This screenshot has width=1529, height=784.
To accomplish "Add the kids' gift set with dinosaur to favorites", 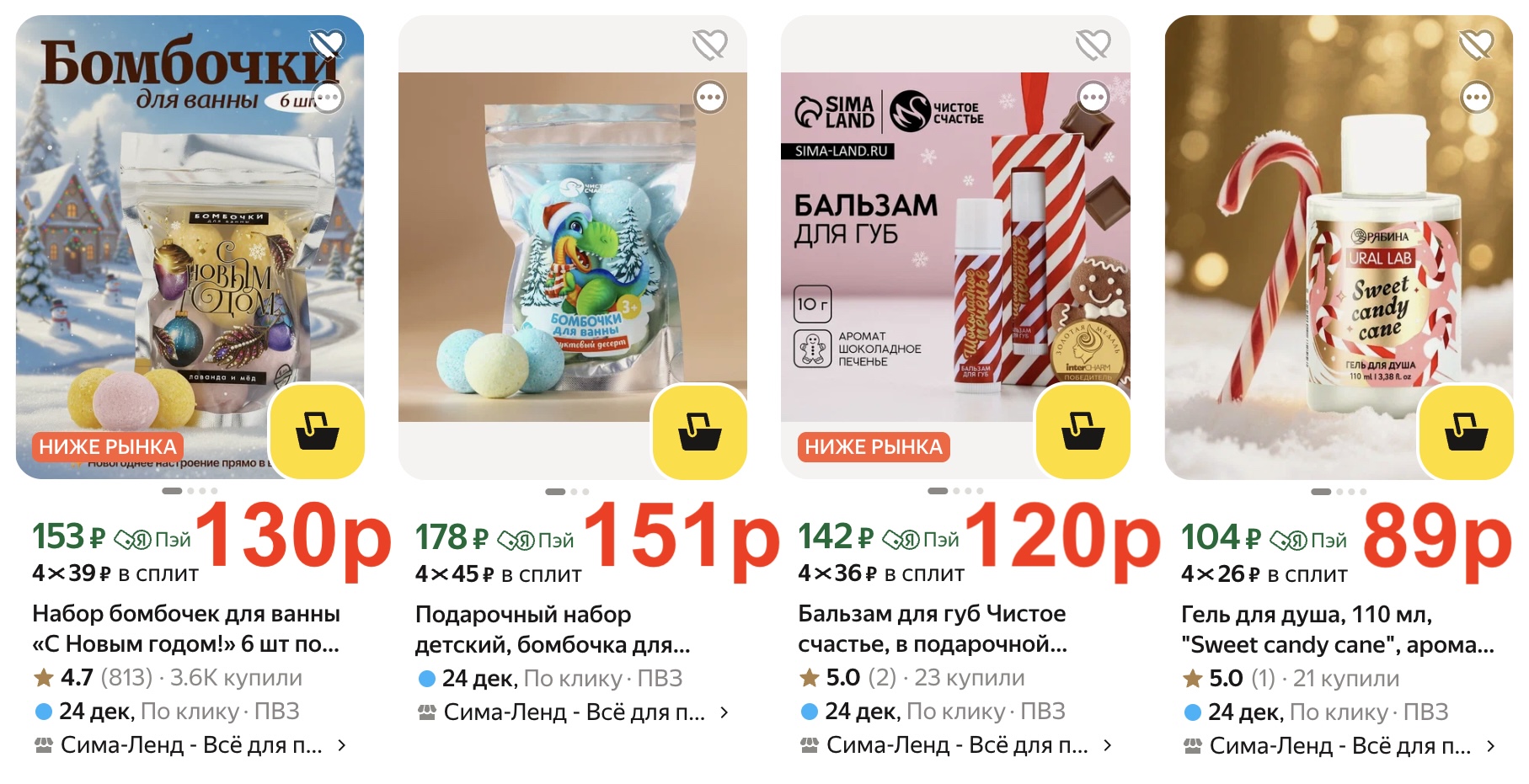I will coord(709,44).
